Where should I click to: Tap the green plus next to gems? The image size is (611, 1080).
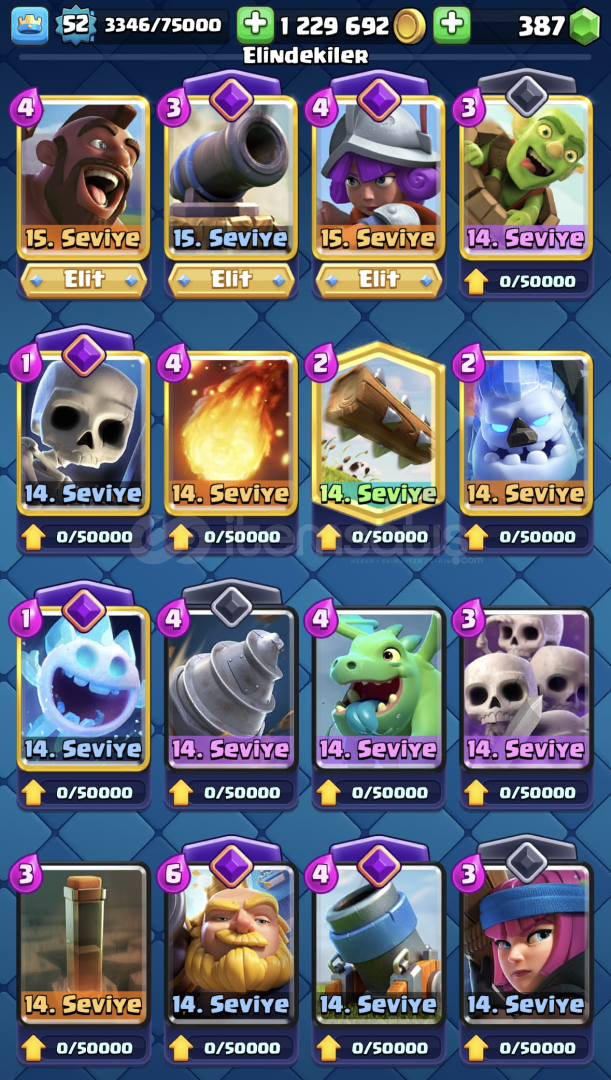click(452, 25)
